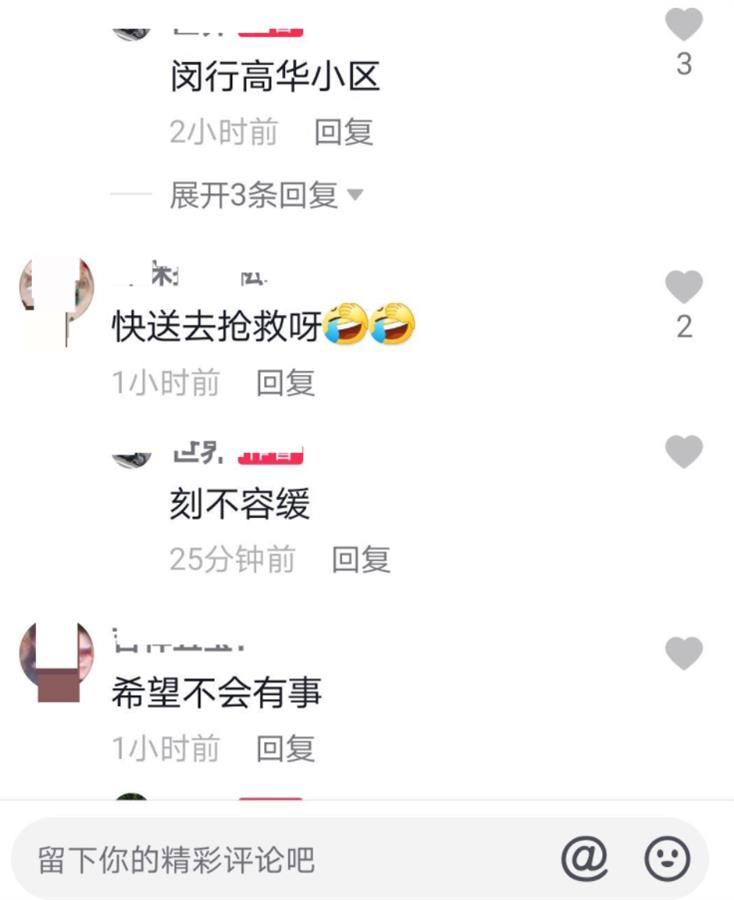Screen dimensions: 734x900
Task: Open the emoji picker
Action: (667, 858)
